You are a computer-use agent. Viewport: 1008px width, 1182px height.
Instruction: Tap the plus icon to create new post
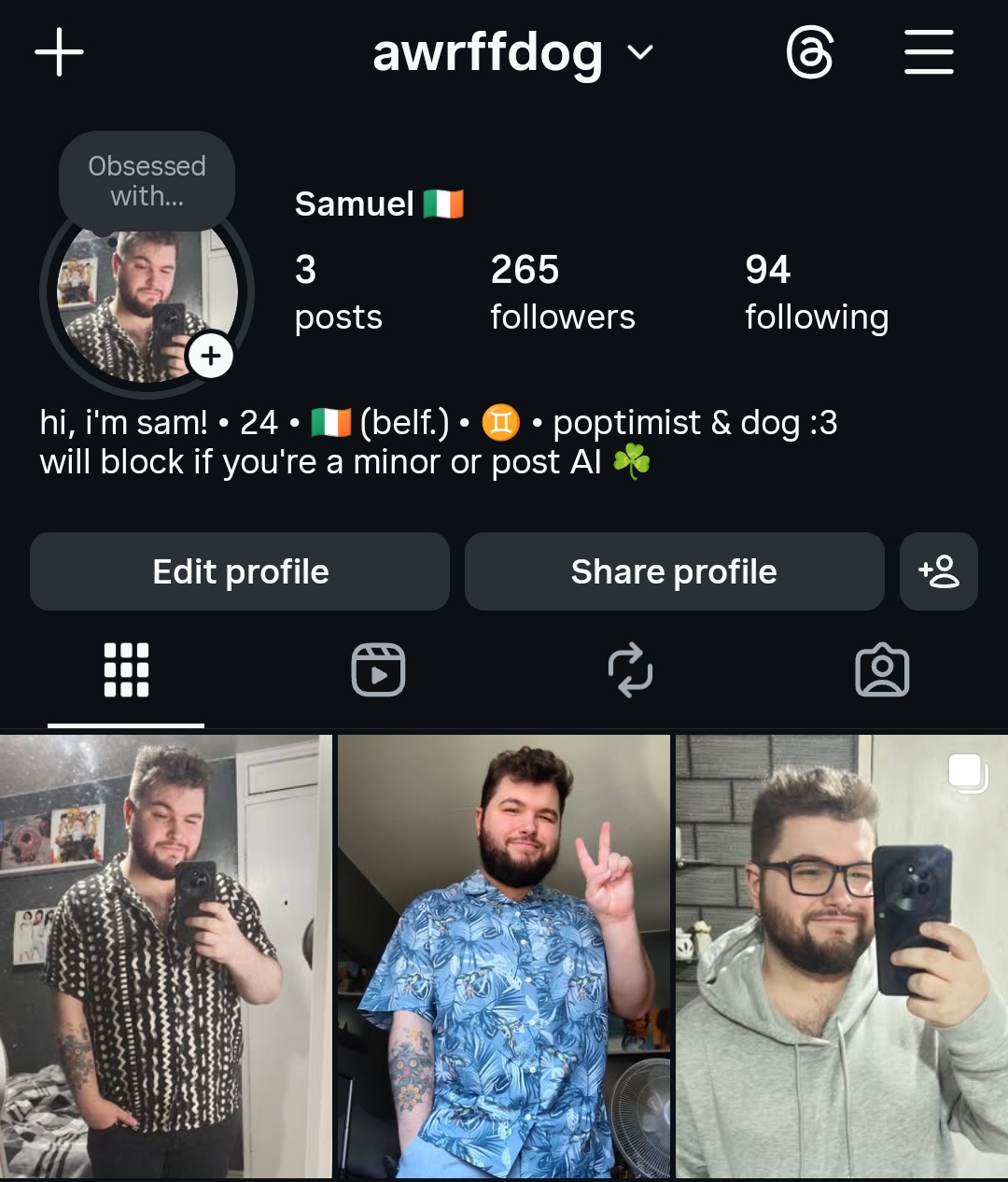[x=59, y=52]
